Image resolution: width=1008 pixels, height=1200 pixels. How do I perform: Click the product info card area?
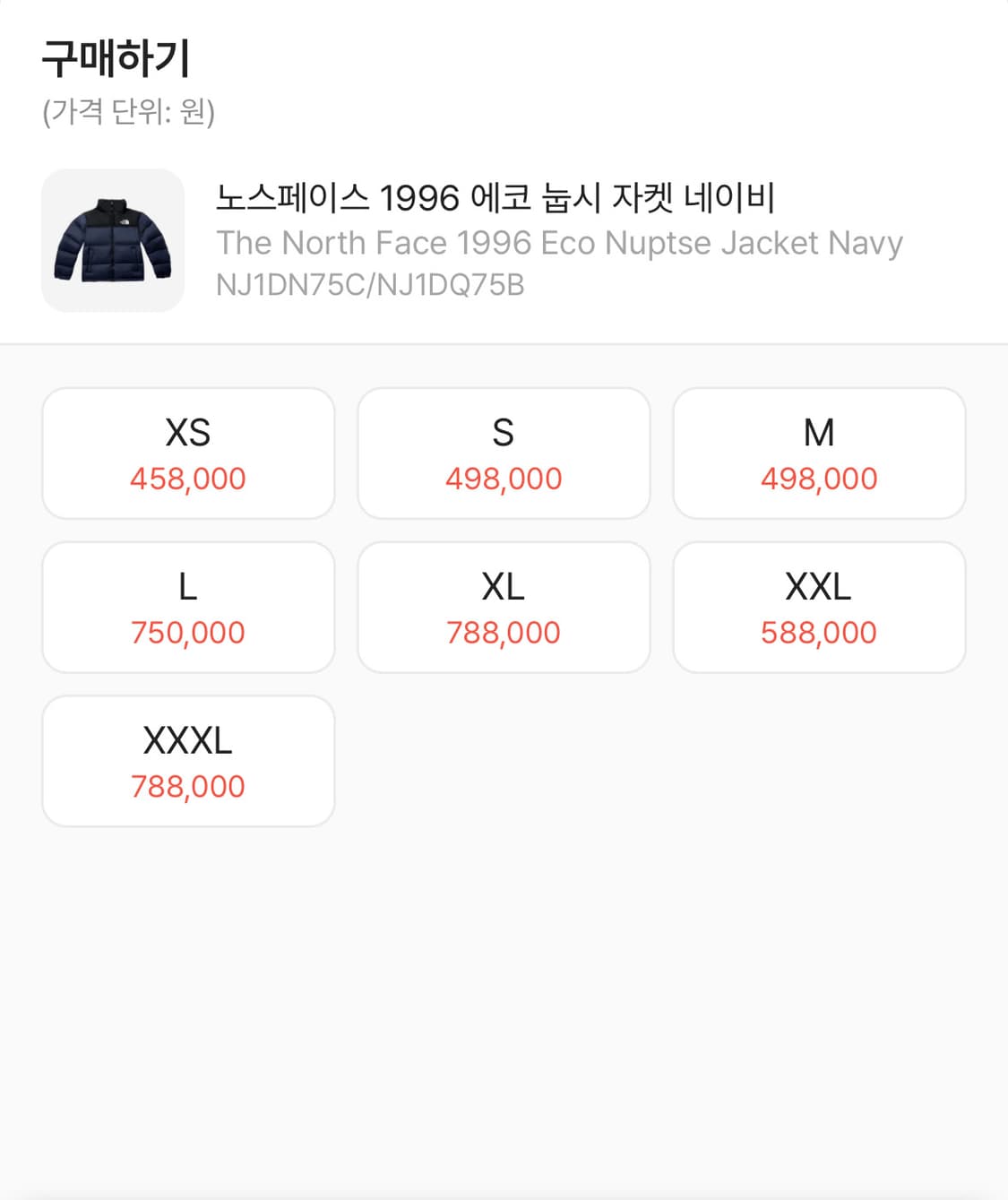point(502,237)
